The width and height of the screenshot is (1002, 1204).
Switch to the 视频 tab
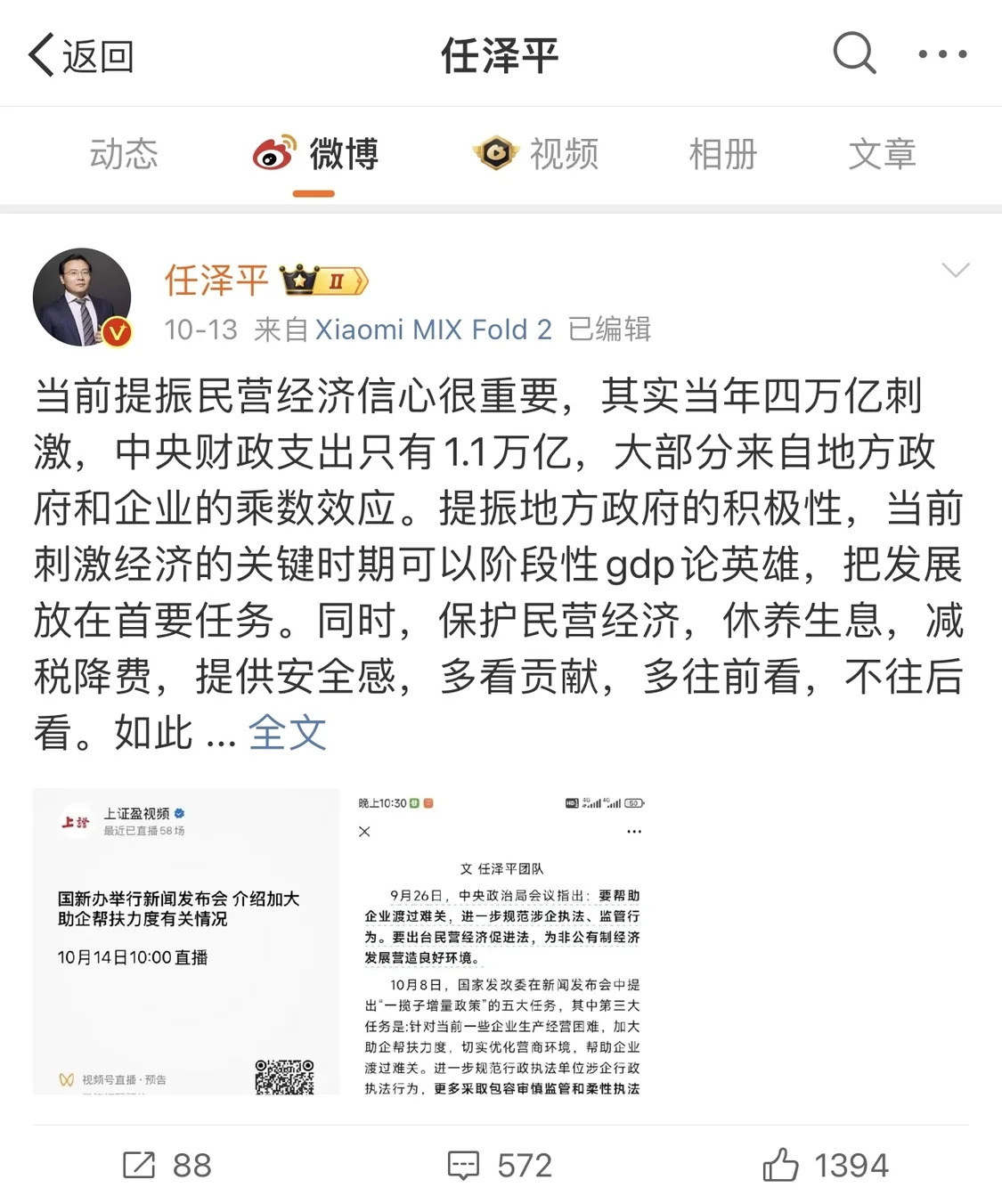click(x=536, y=154)
